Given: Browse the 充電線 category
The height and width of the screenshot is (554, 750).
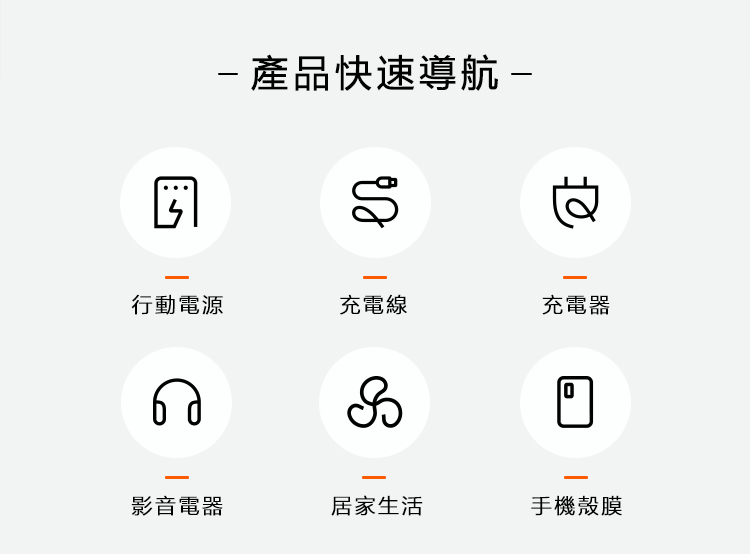Looking at the screenshot, I should 375,203.
